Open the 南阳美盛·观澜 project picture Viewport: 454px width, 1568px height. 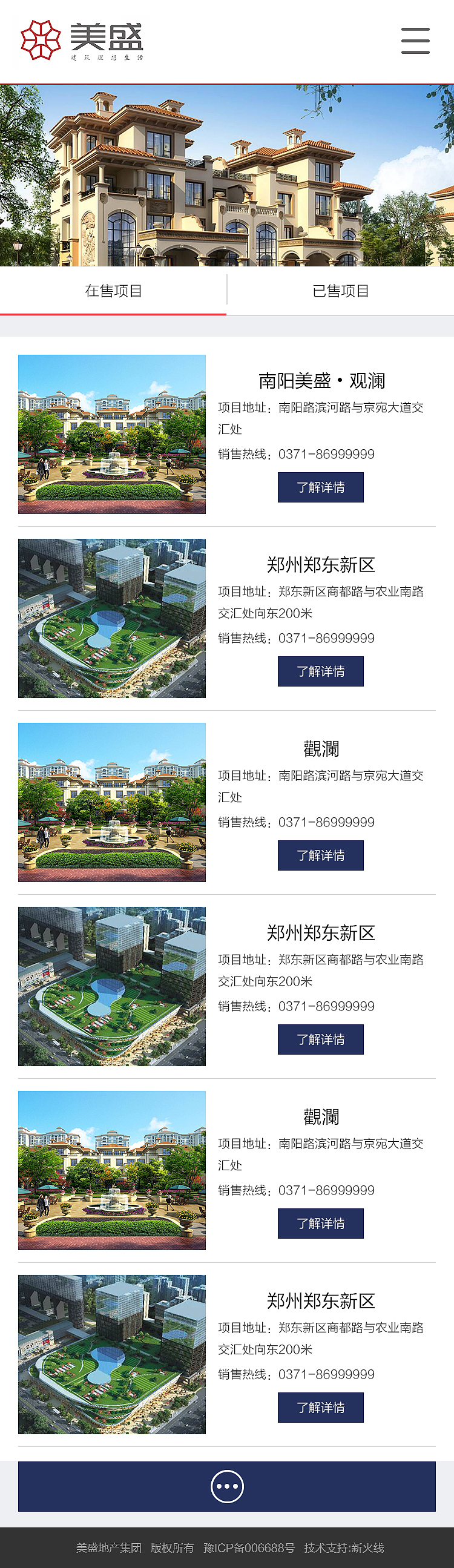pyautogui.click(x=112, y=434)
